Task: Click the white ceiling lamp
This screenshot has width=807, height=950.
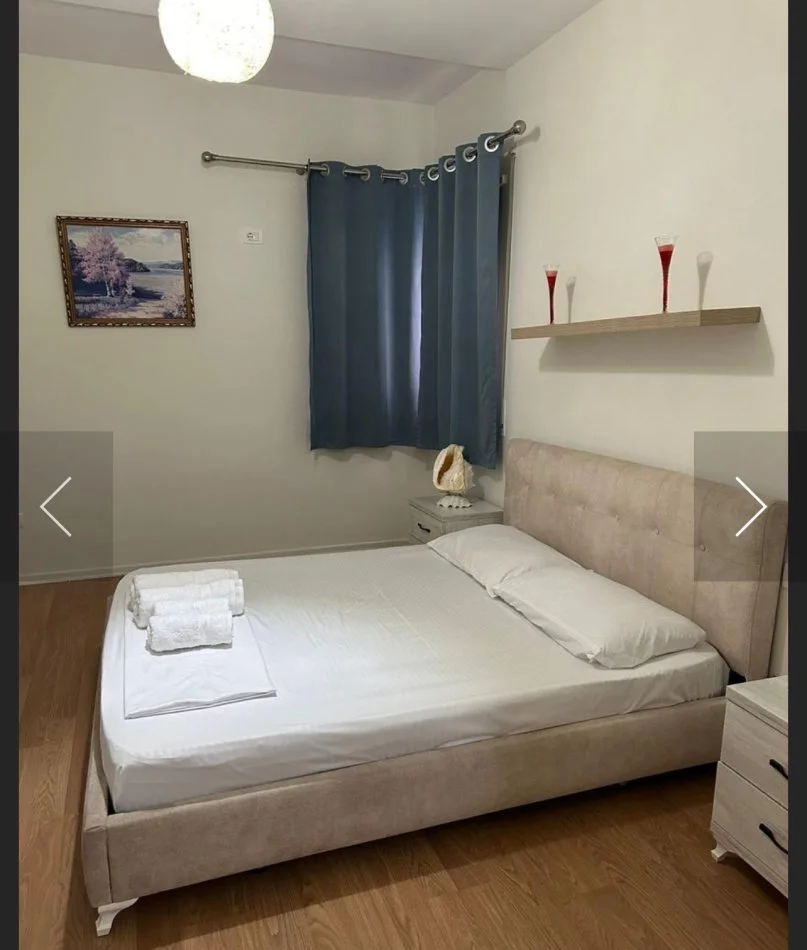Action: point(215,38)
